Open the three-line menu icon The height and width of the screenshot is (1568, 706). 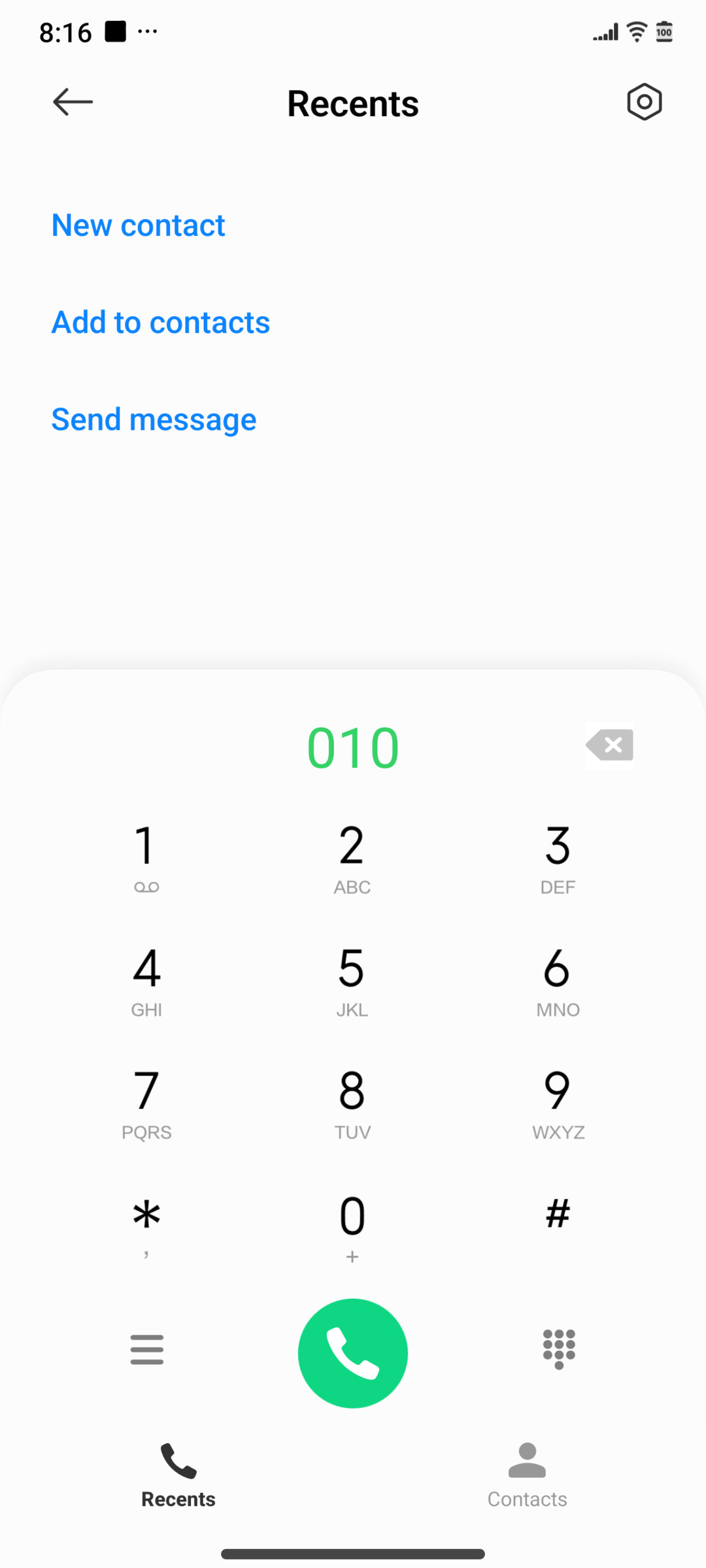point(147,1349)
